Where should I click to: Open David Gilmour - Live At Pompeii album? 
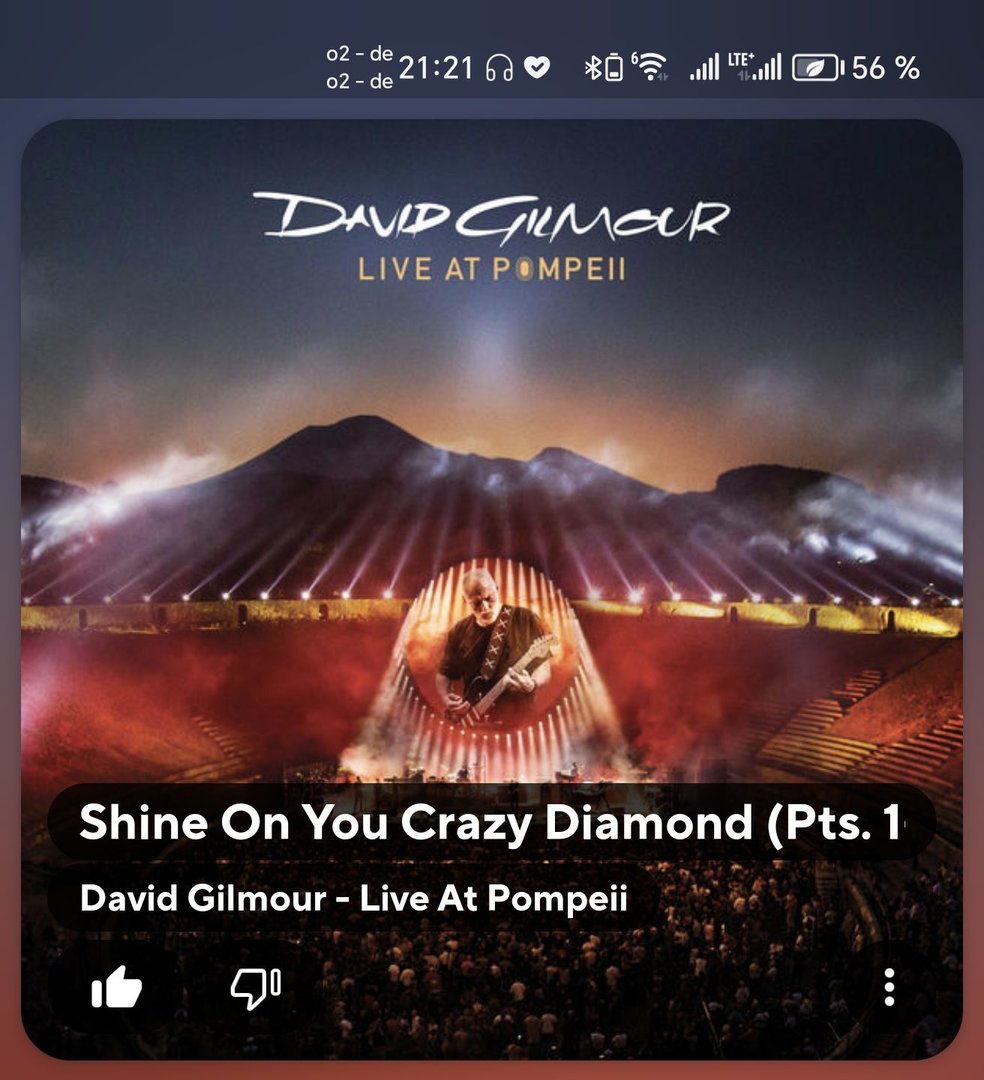point(353,897)
